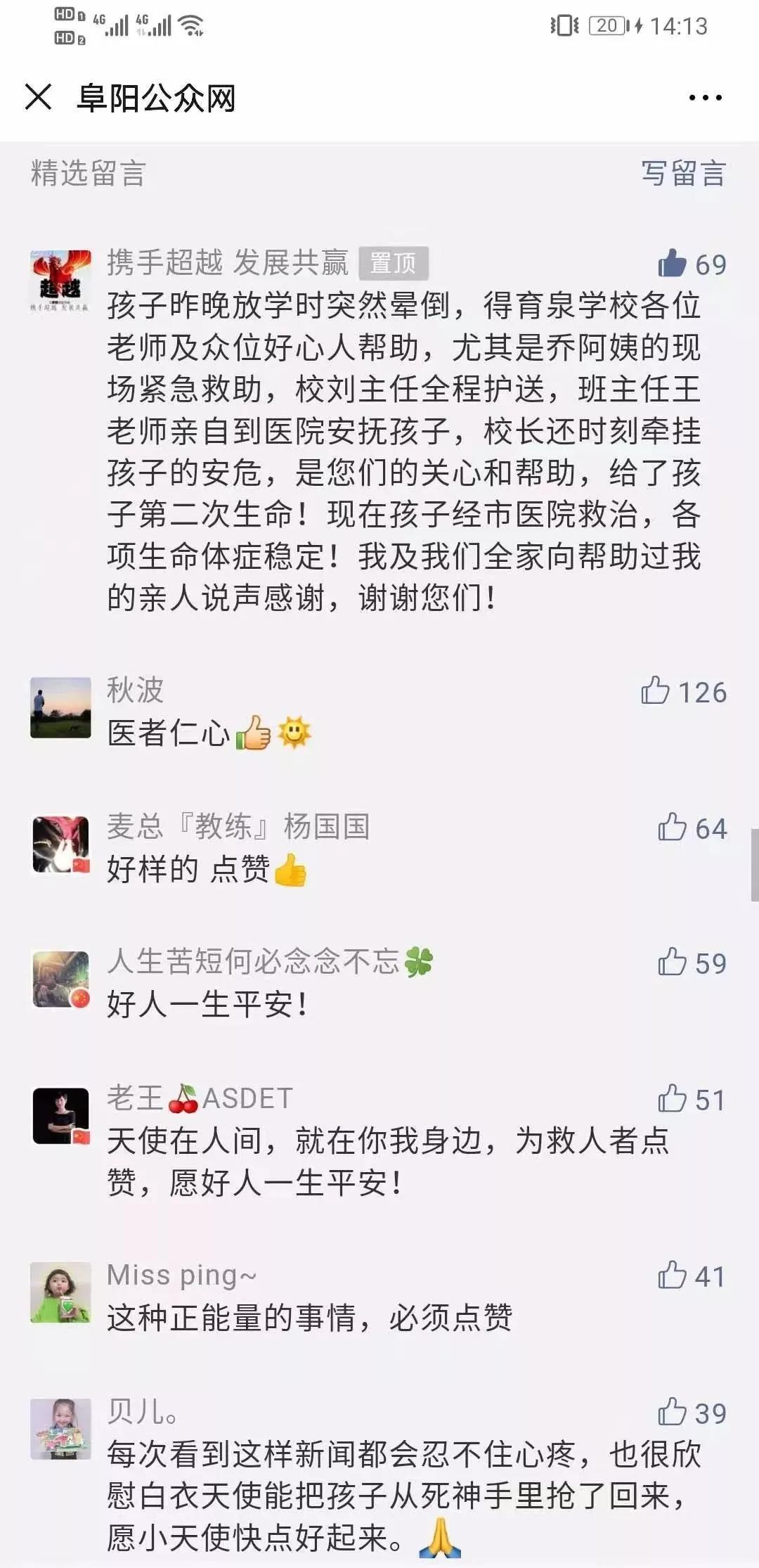Screen dimensions: 759x1568
Task: Open the three-dot overflow menu
Action: point(705,98)
